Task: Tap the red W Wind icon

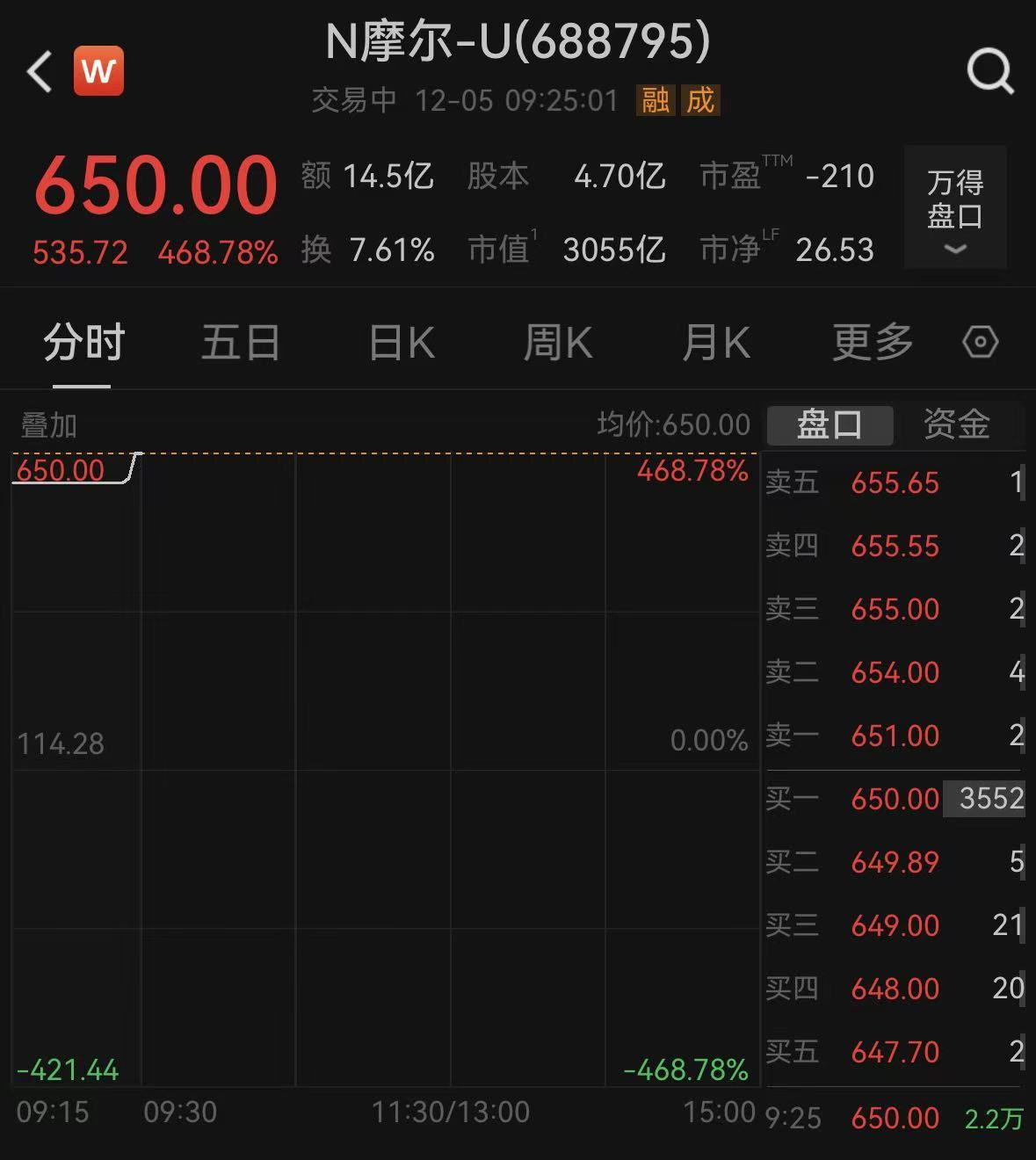Action: pyautogui.click(x=98, y=70)
